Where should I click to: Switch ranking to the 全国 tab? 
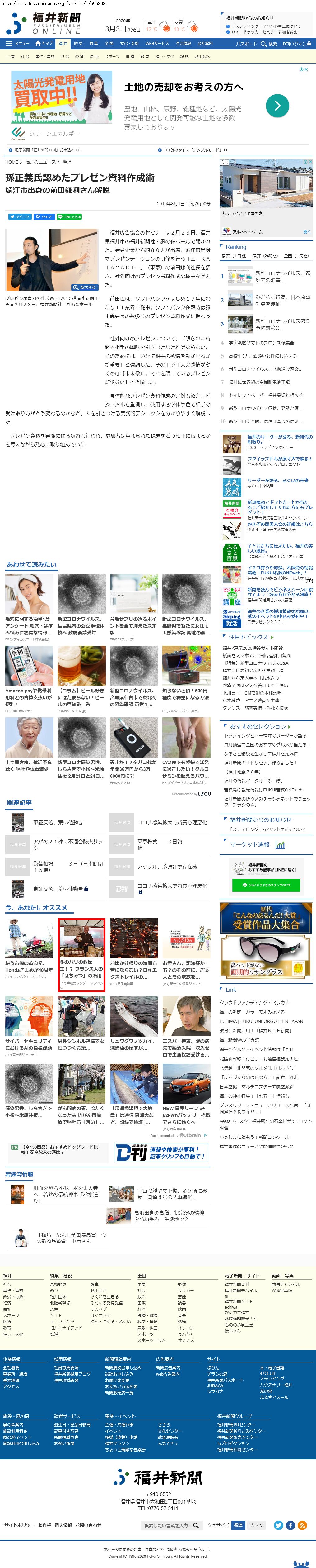pos(296,256)
